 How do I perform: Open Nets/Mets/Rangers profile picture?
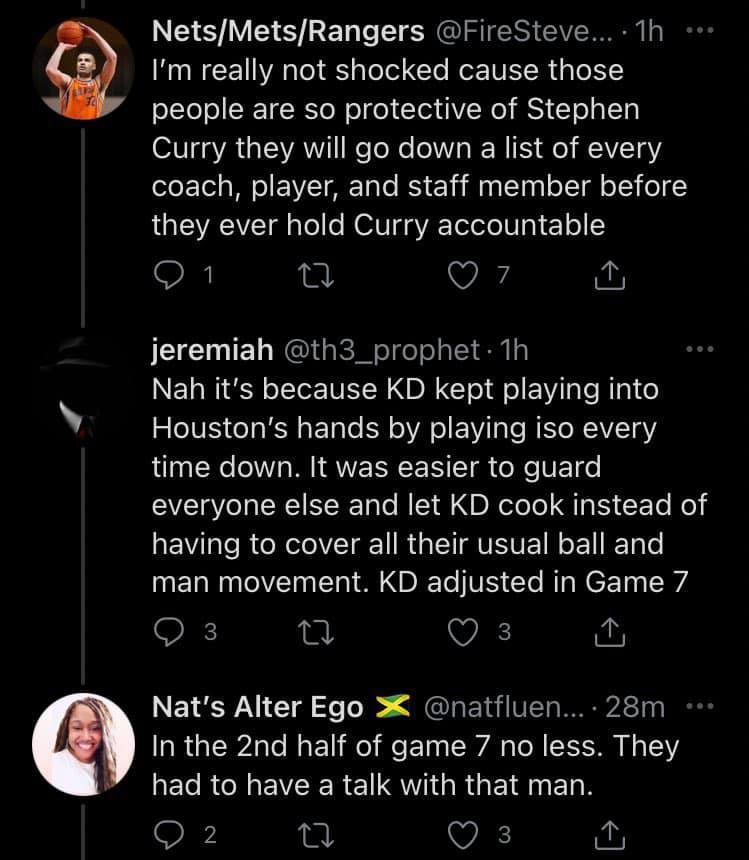(x=82, y=67)
